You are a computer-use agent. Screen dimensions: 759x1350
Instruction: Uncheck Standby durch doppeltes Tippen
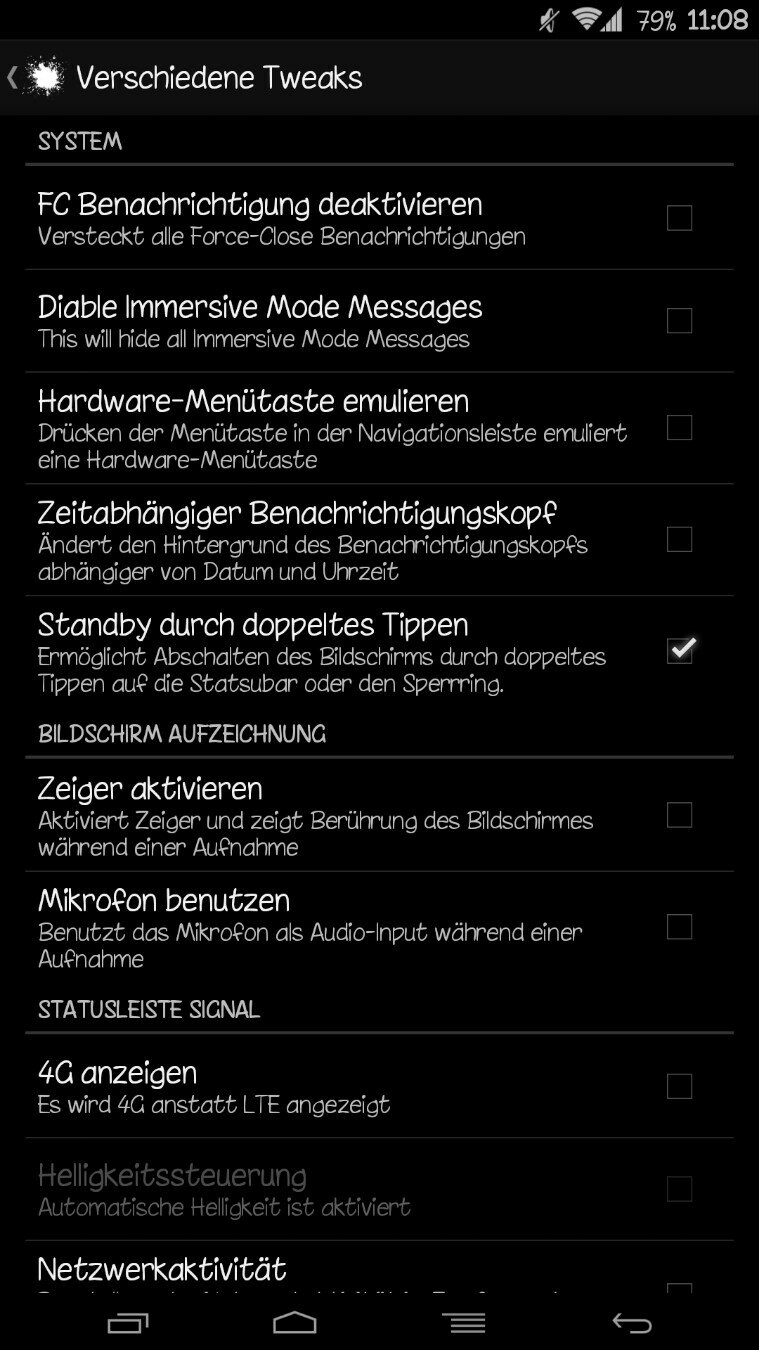pyautogui.click(x=681, y=650)
